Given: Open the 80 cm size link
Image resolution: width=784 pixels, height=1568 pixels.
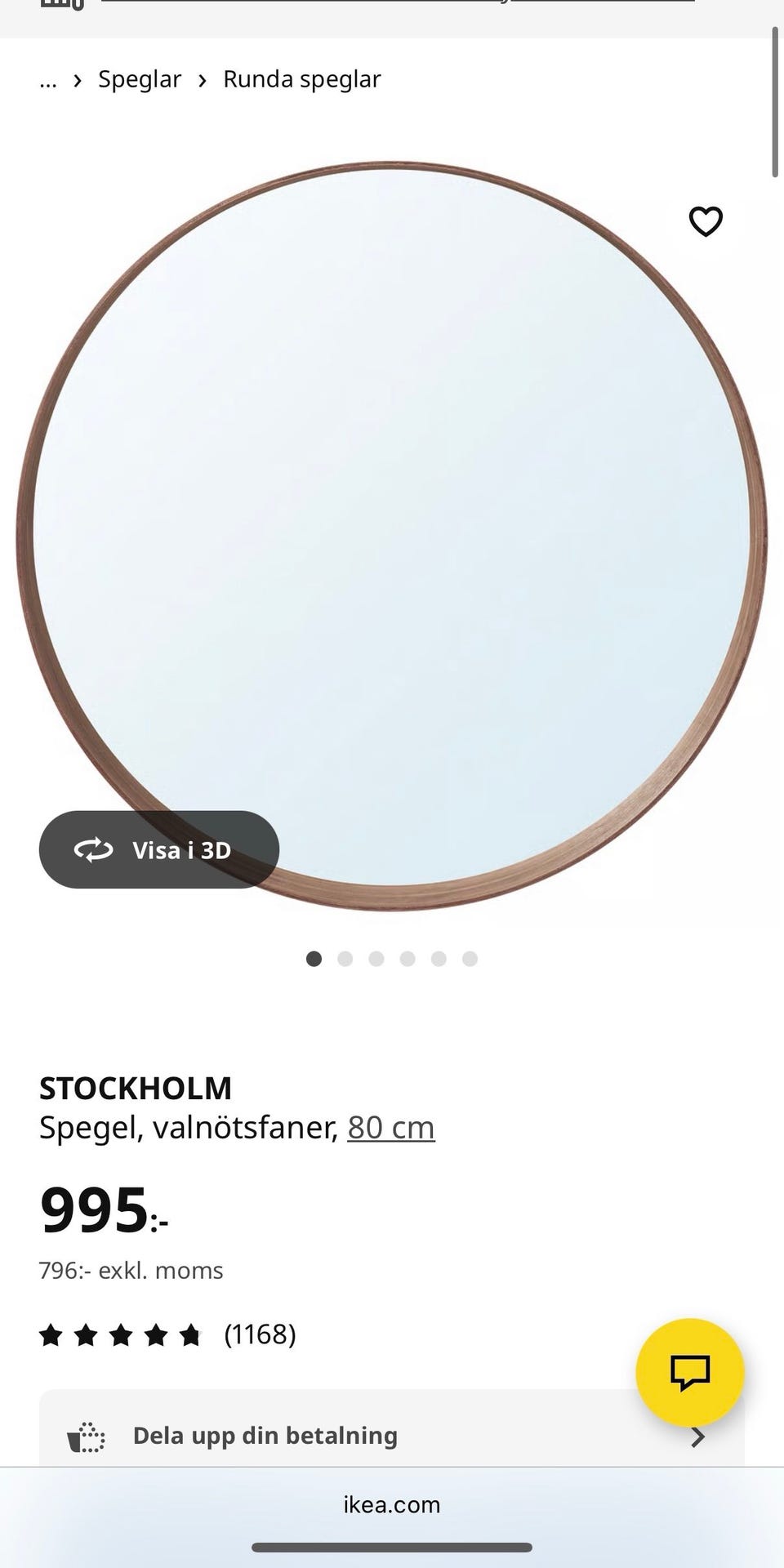Looking at the screenshot, I should pos(390,1127).
